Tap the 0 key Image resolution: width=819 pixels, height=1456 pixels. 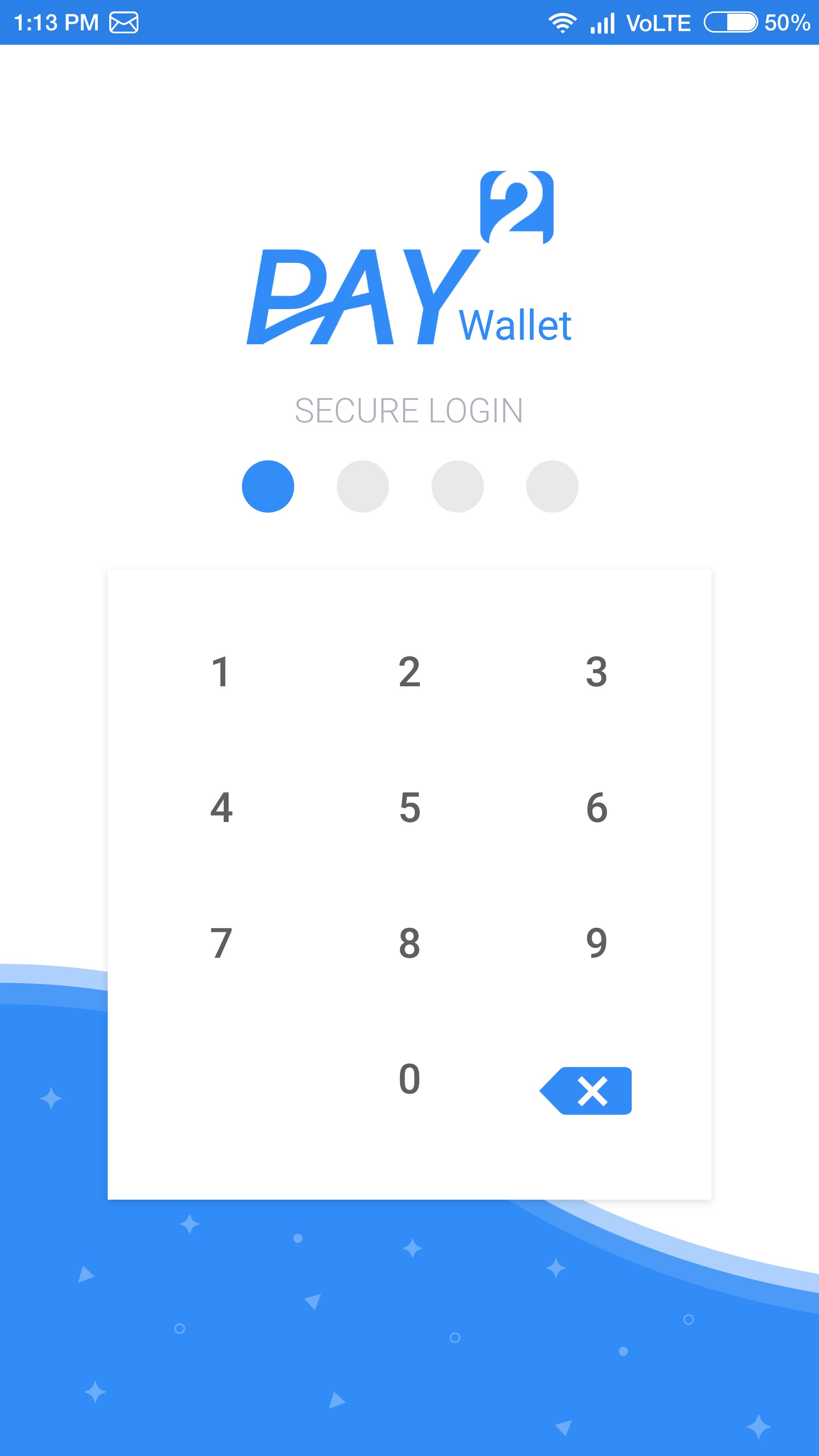tap(409, 1078)
